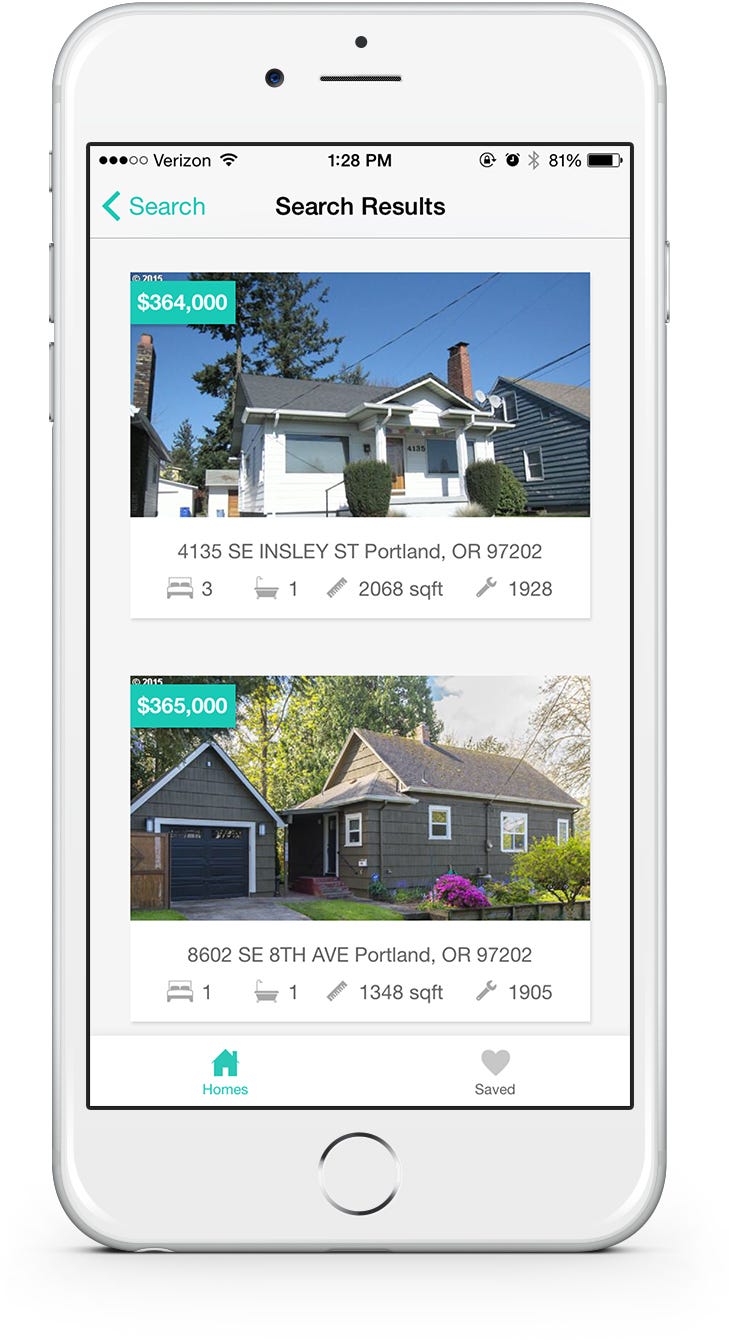Select the Homes tab
The width and height of the screenshot is (729, 1340).
225,1073
